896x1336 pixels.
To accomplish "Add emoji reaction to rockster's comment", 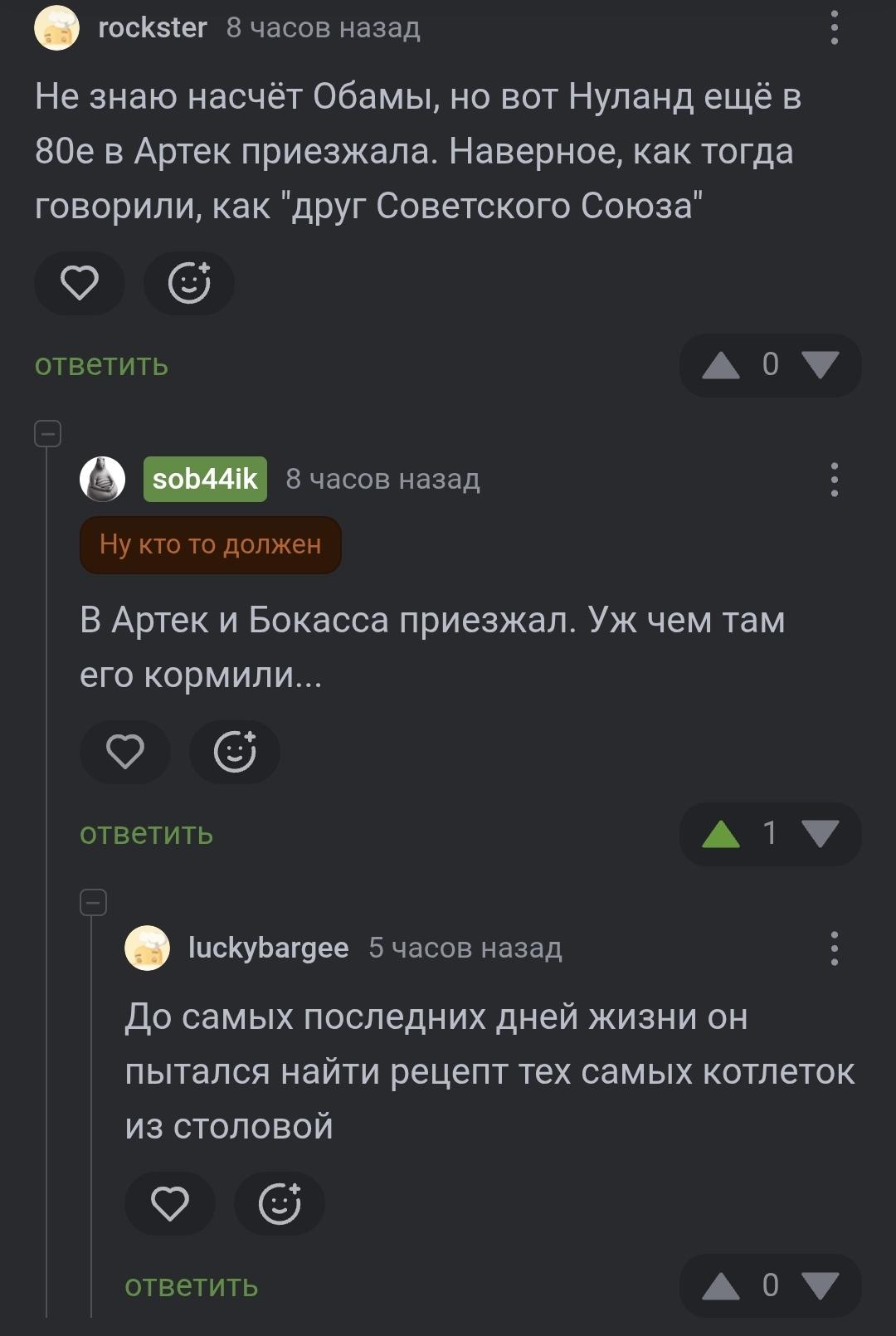I will (x=189, y=283).
